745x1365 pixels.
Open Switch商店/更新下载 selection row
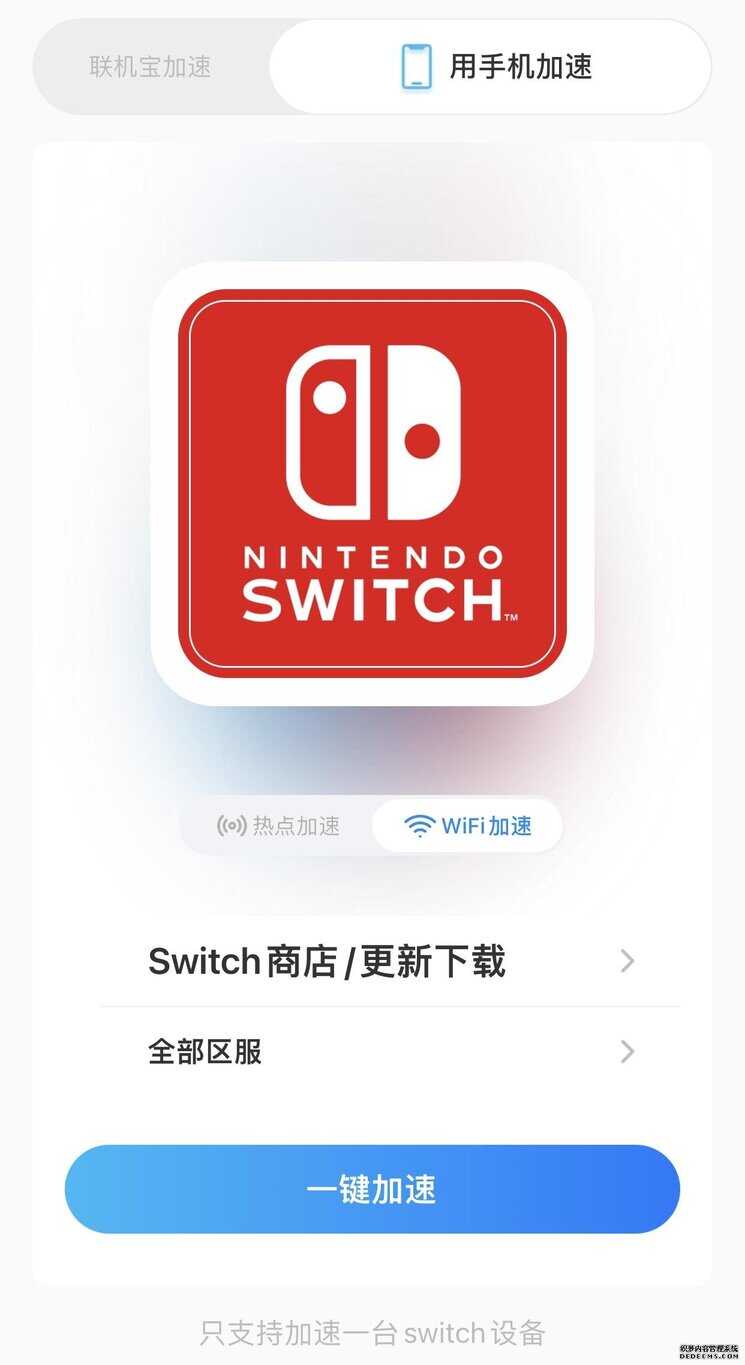(x=390, y=961)
